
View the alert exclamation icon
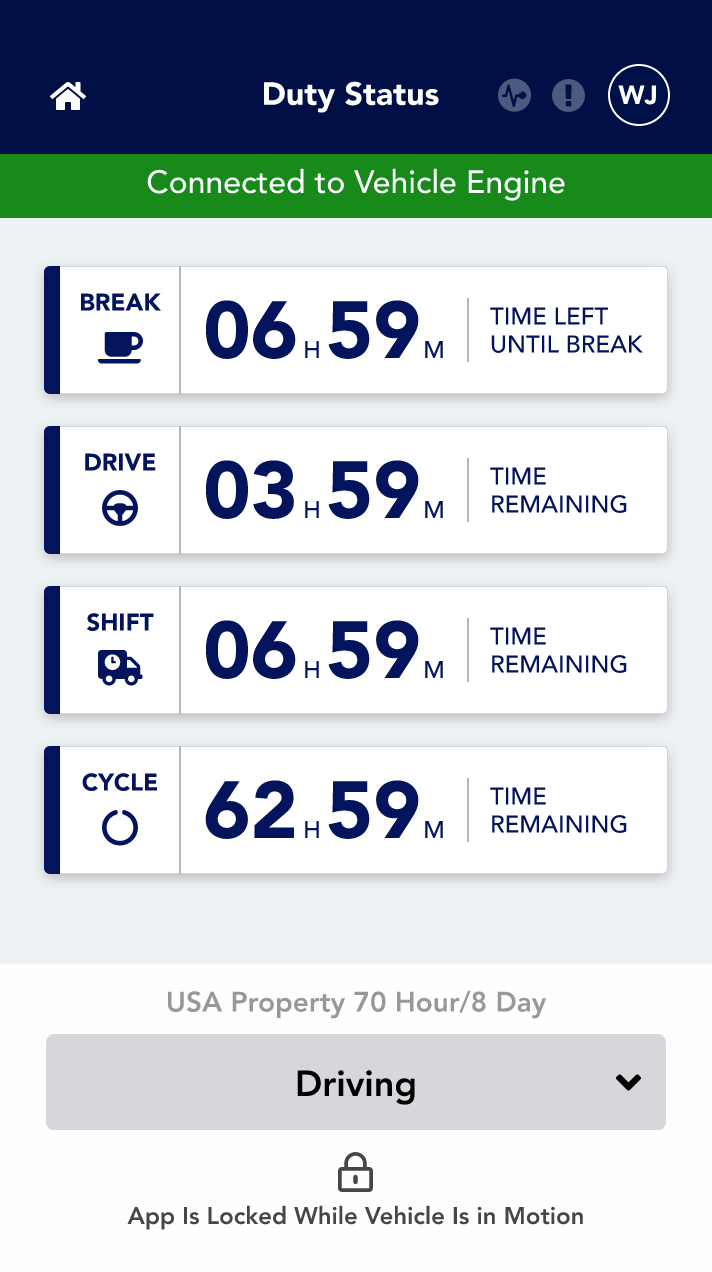point(568,96)
